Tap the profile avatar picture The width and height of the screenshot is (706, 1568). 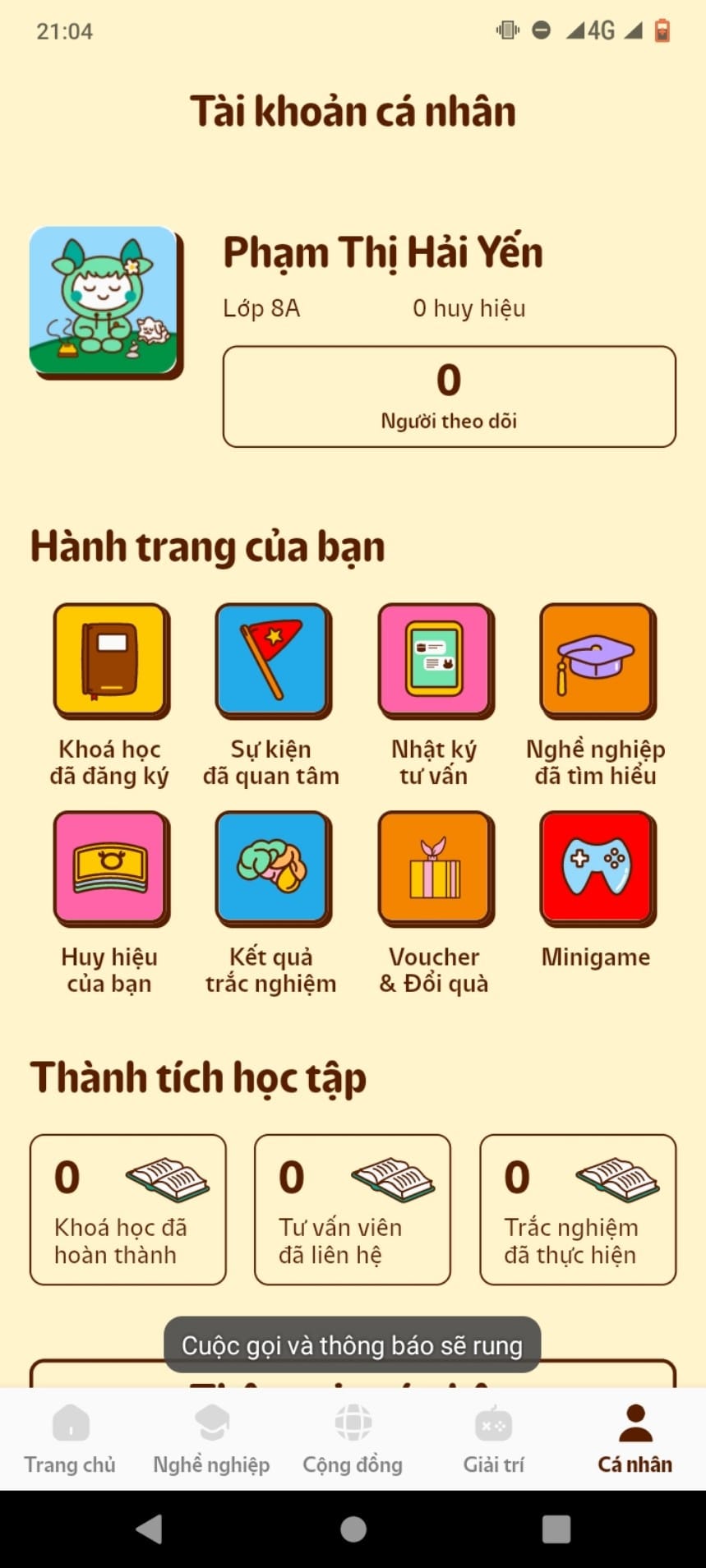click(x=104, y=301)
